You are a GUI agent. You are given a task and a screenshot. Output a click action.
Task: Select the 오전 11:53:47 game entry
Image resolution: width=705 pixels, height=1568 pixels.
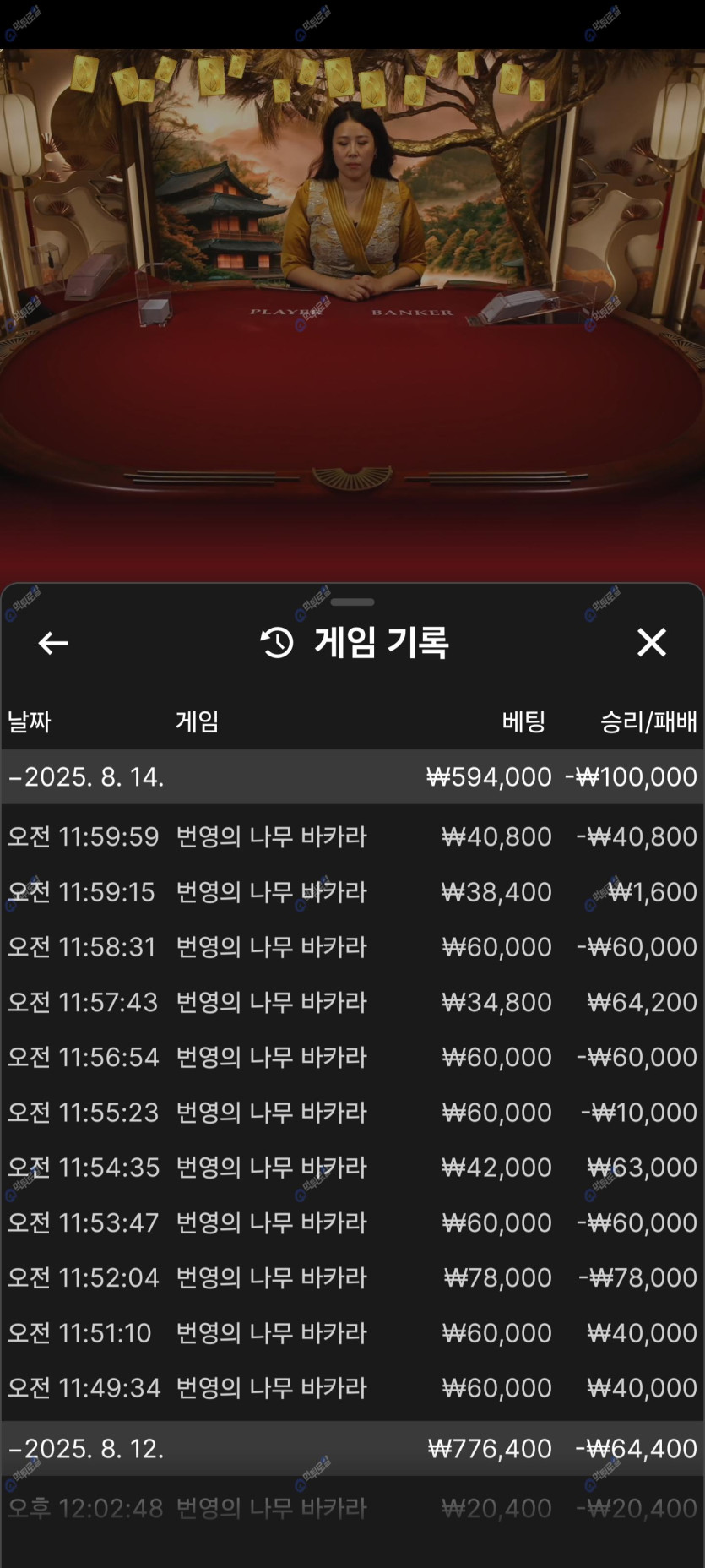click(352, 1222)
